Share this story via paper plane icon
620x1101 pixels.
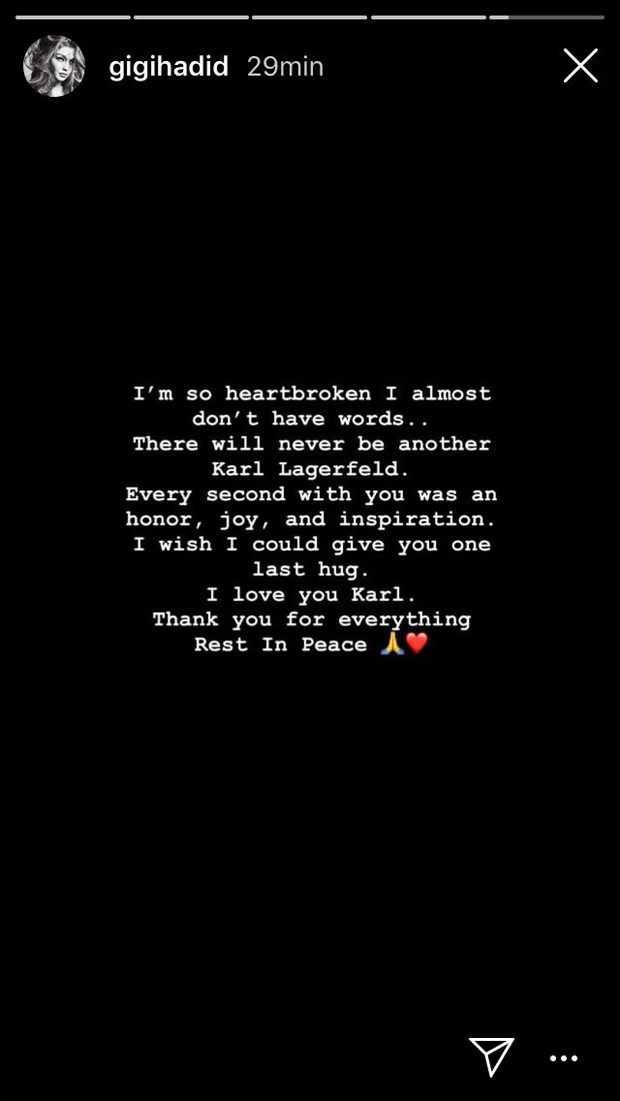tap(491, 1057)
